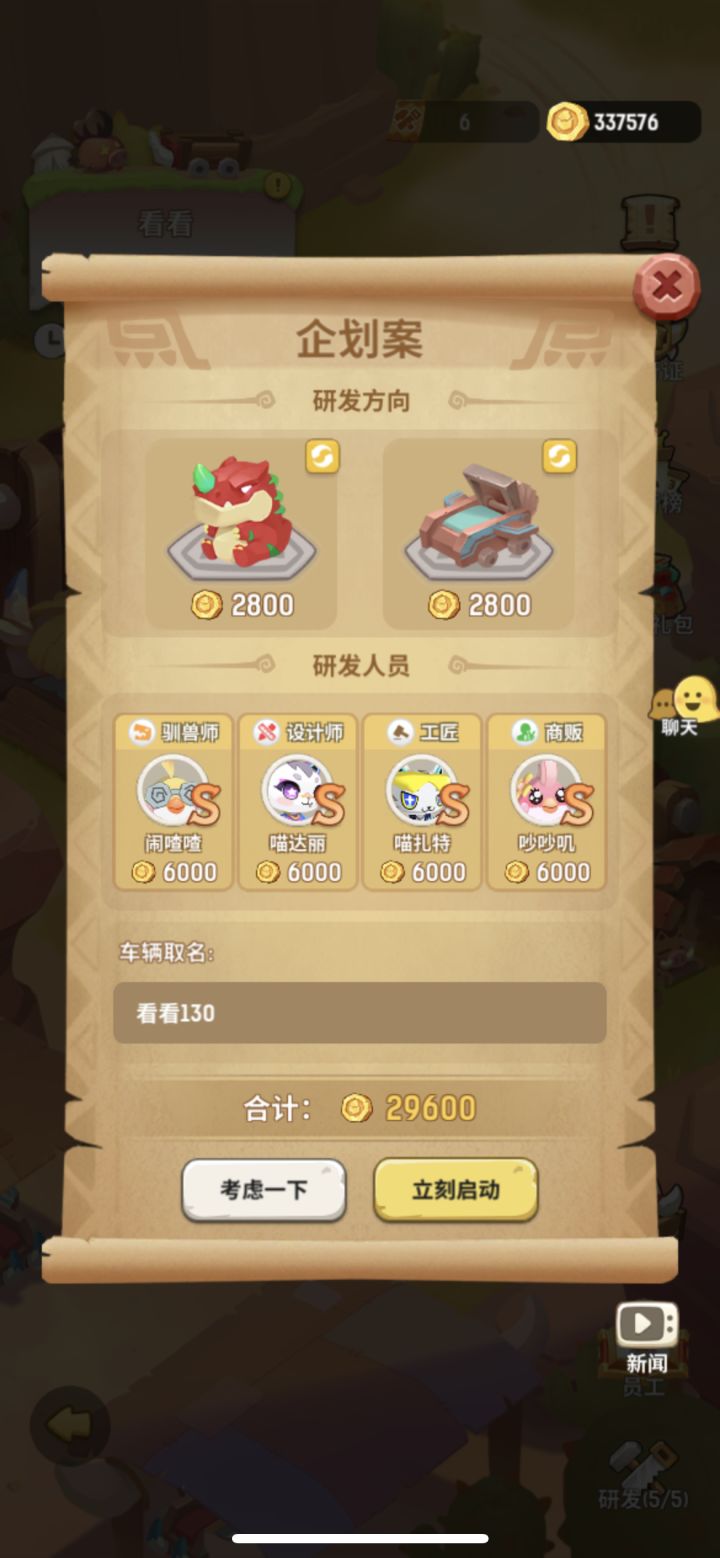
Task: Refresh the wooden cart research direction
Action: (560, 458)
